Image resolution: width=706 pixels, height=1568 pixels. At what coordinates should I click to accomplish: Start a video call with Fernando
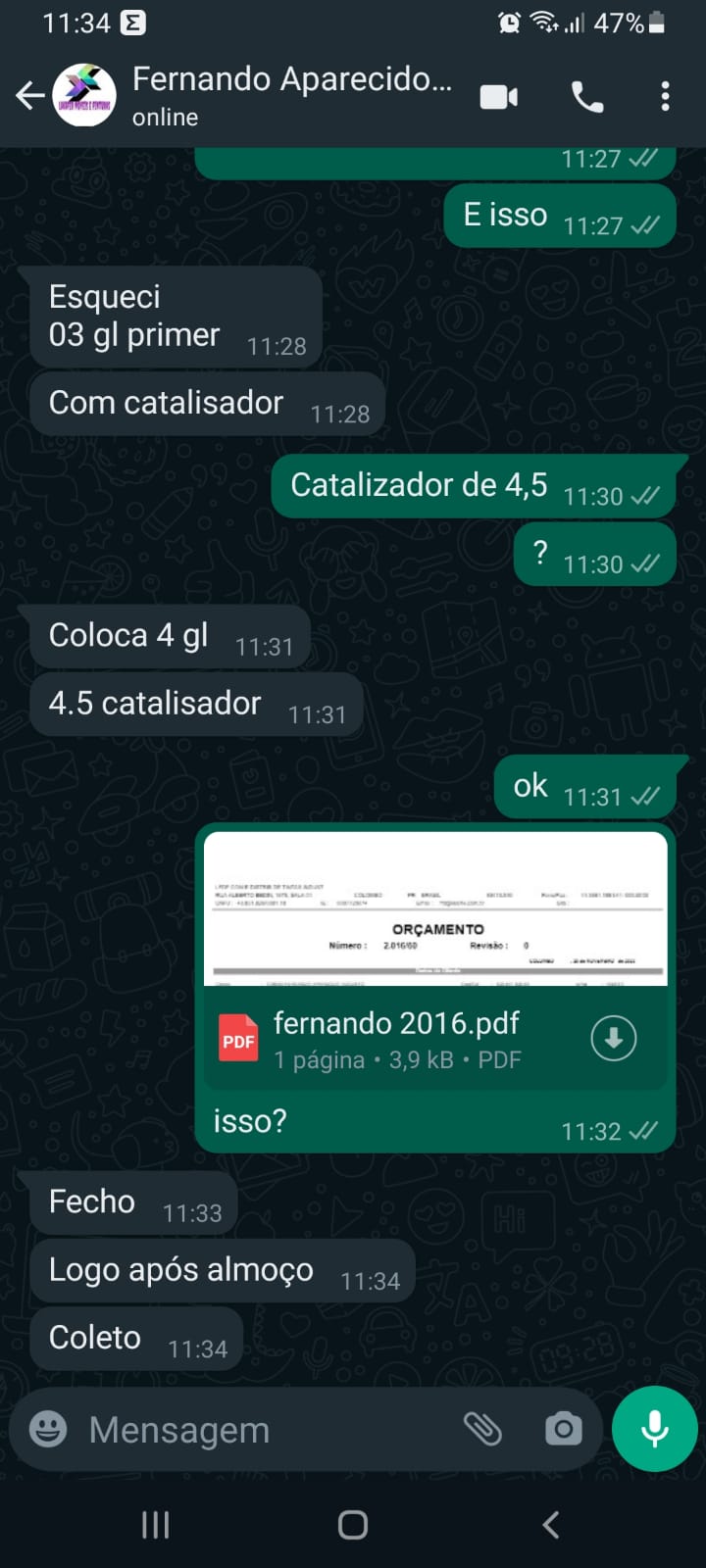tap(499, 96)
